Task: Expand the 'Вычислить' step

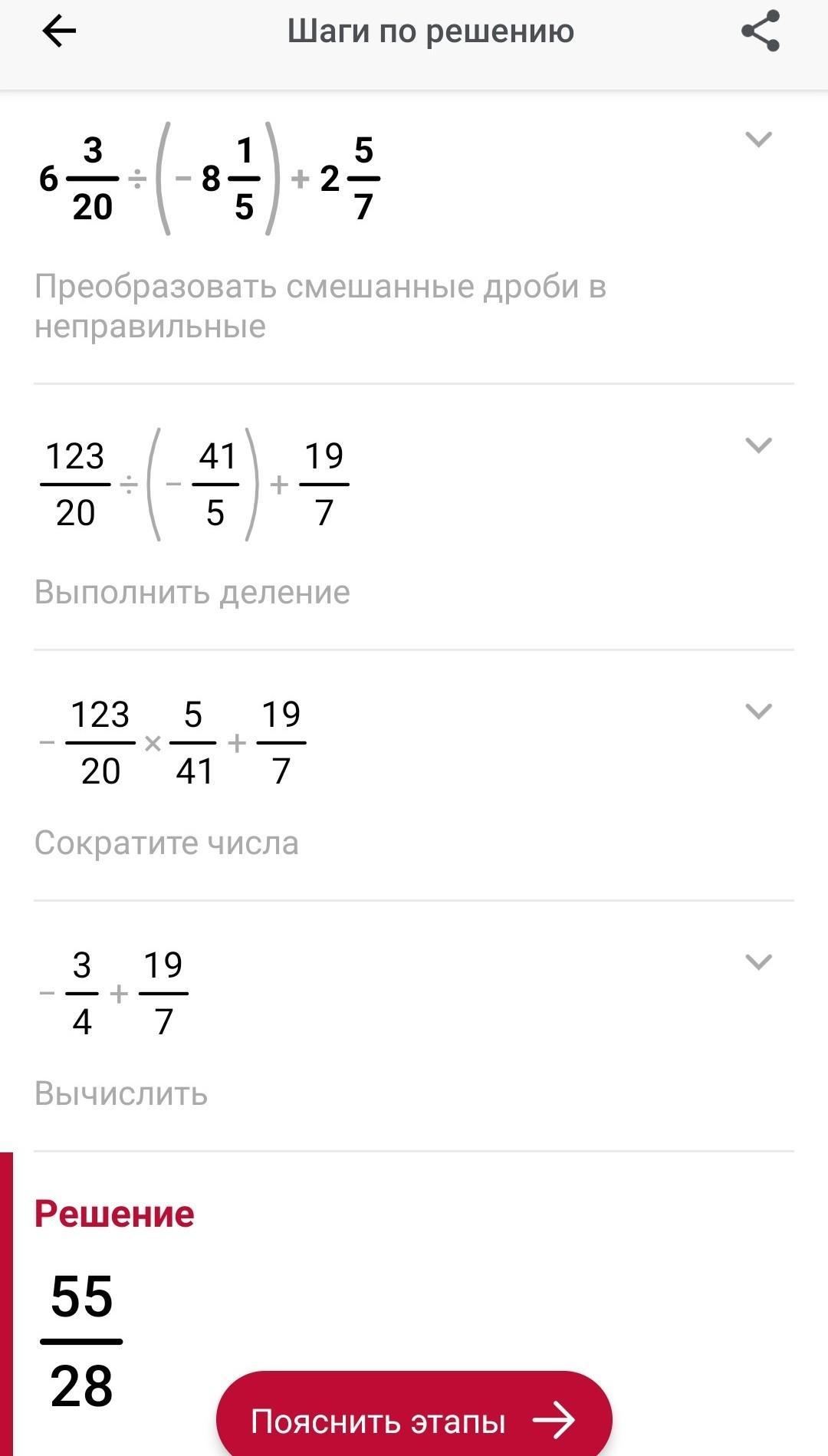Action: pyautogui.click(x=758, y=962)
